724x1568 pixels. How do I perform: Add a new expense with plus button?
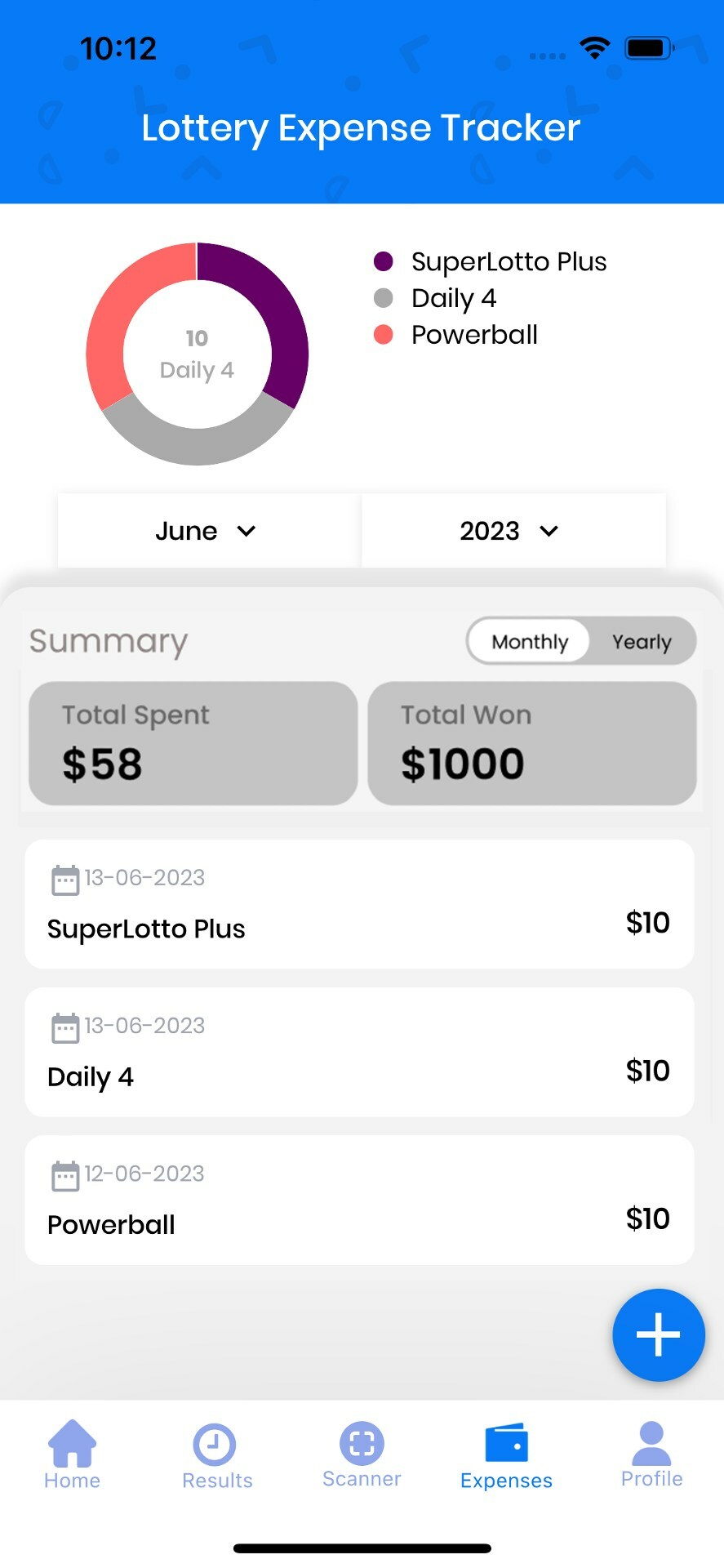(x=658, y=1334)
